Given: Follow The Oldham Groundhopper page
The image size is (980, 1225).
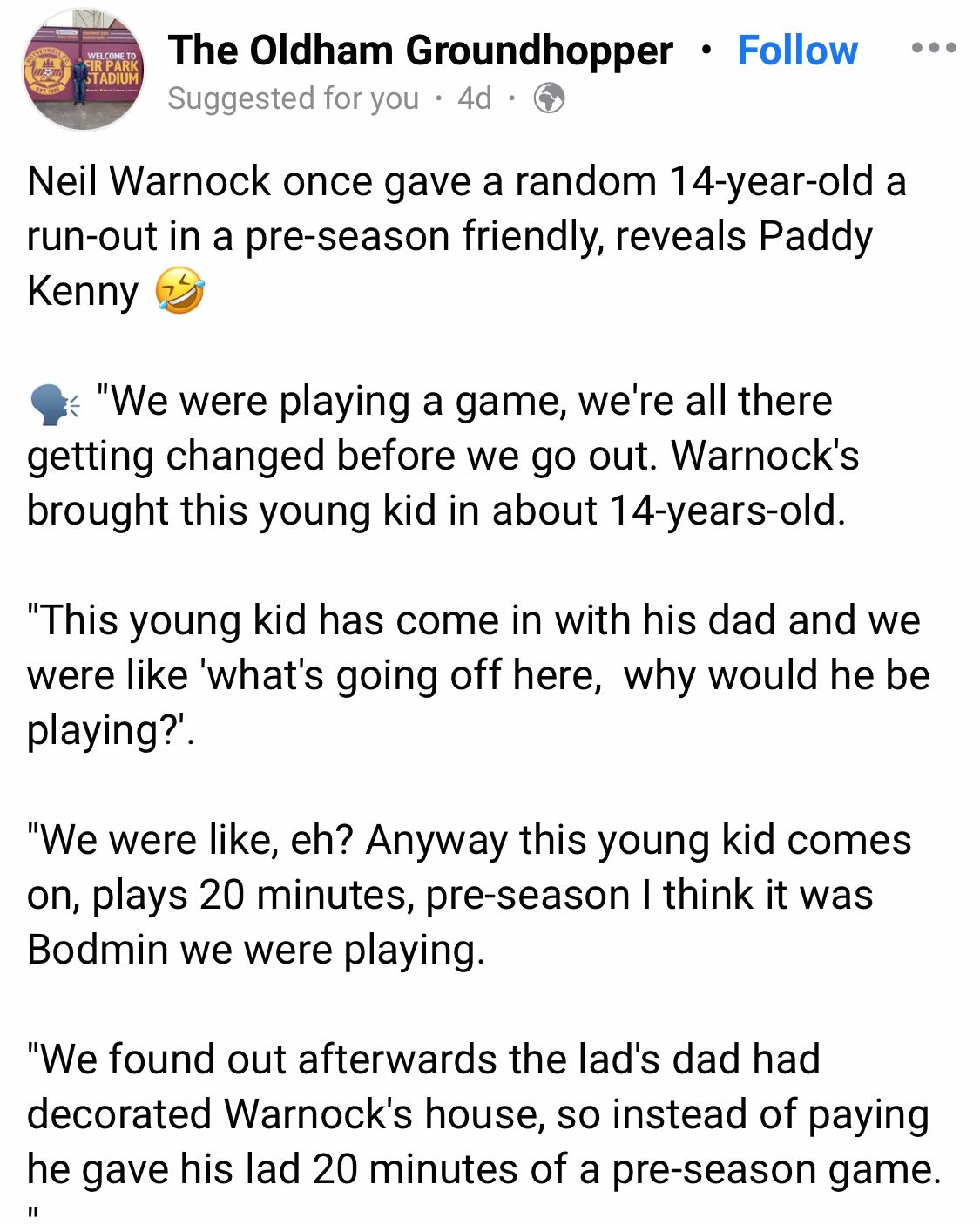Looking at the screenshot, I should [x=796, y=51].
